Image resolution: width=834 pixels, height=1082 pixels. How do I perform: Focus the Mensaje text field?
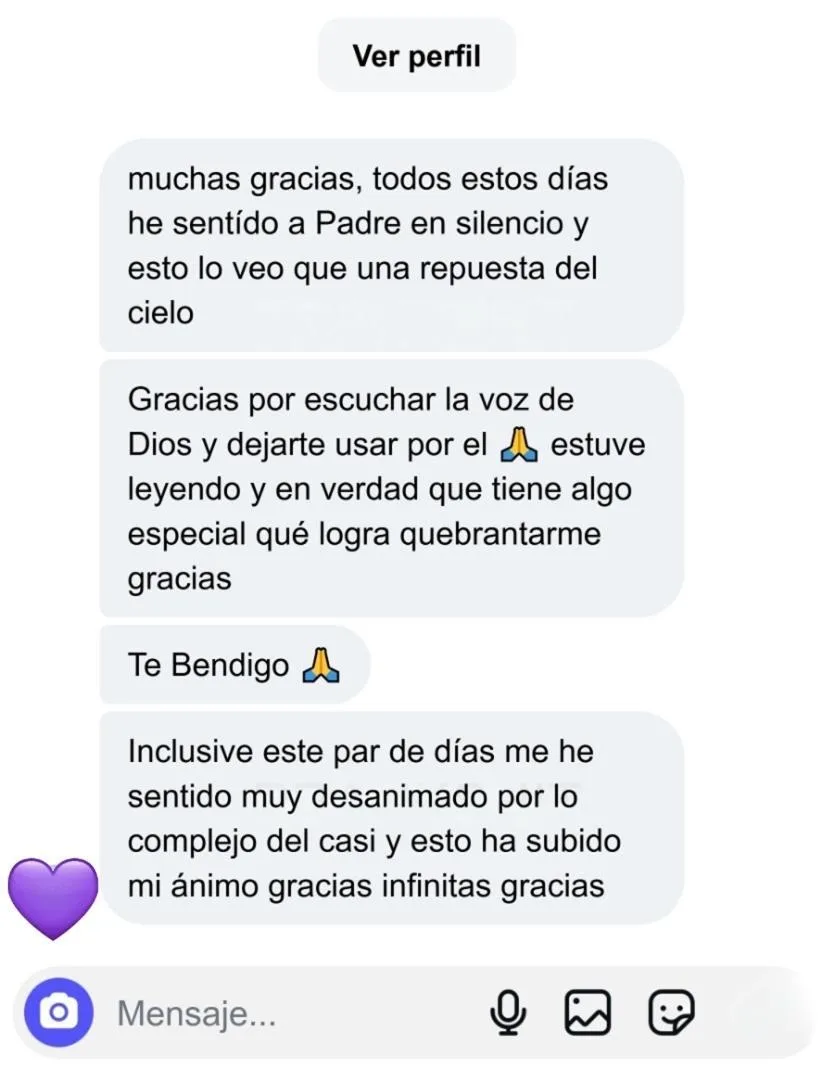pyautogui.click(x=290, y=1014)
